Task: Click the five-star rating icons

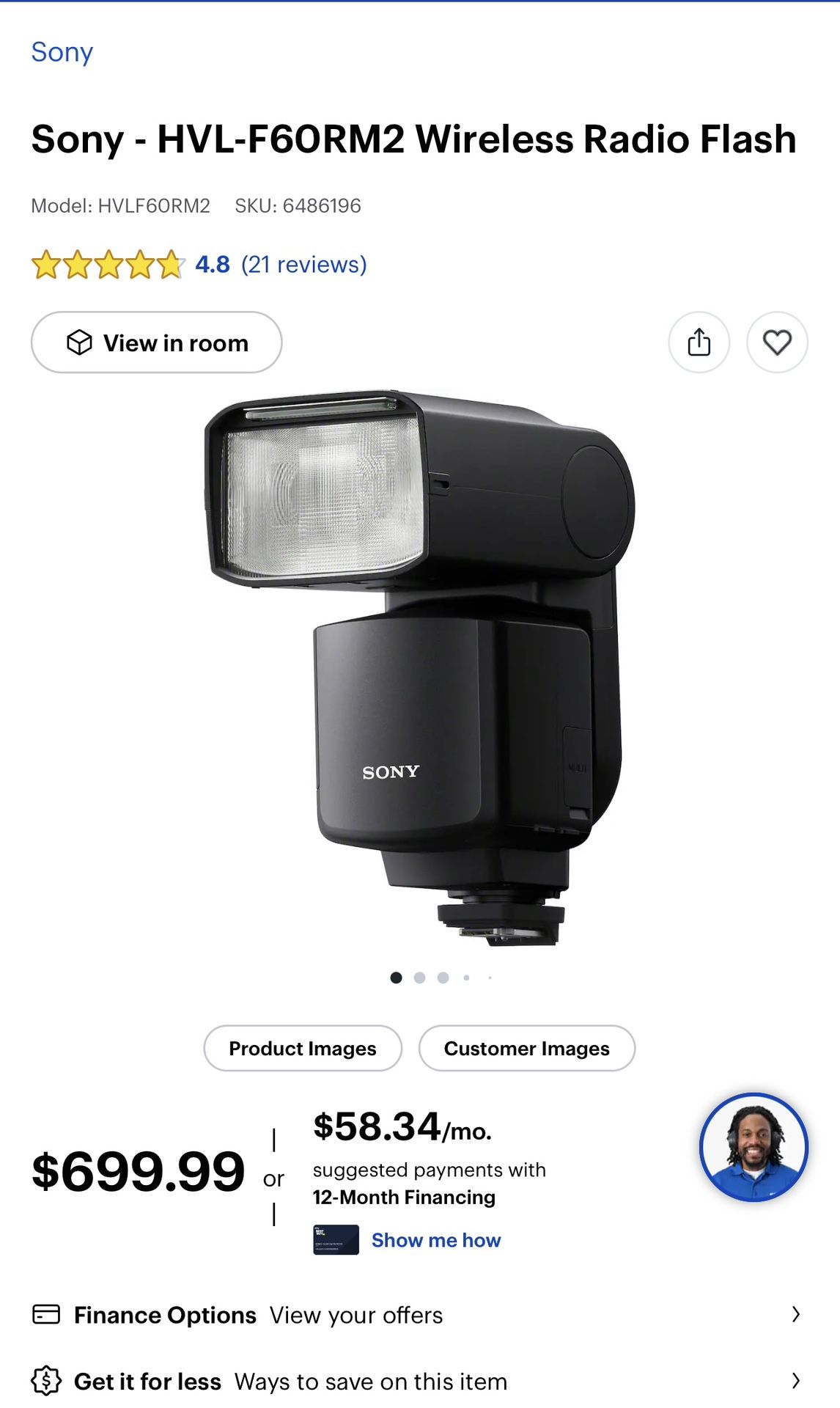Action: tap(106, 265)
